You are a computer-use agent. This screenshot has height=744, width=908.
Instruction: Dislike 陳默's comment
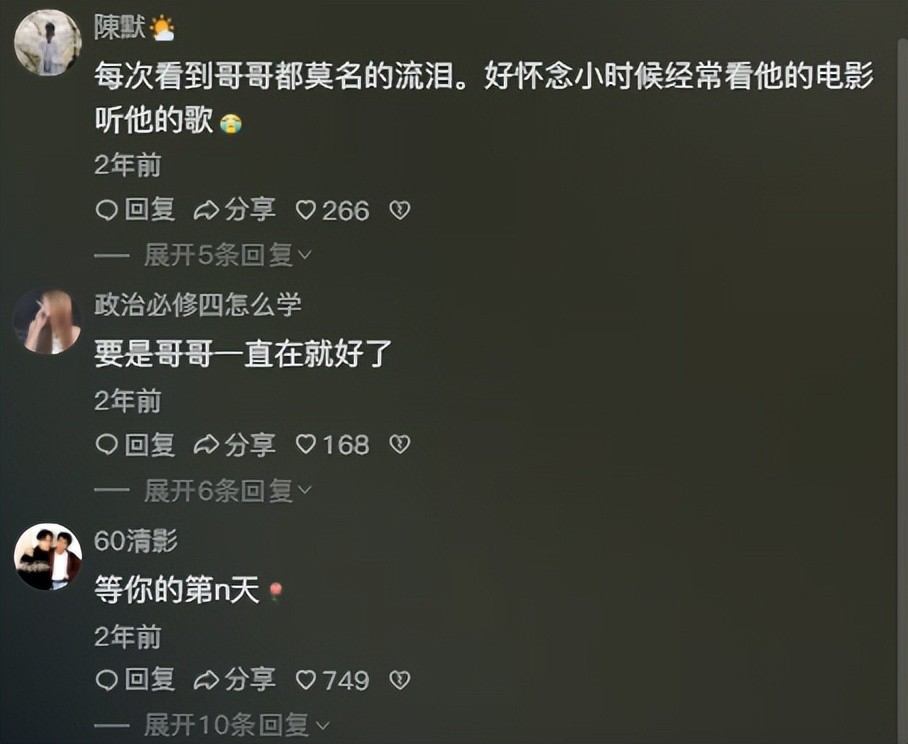point(399,210)
